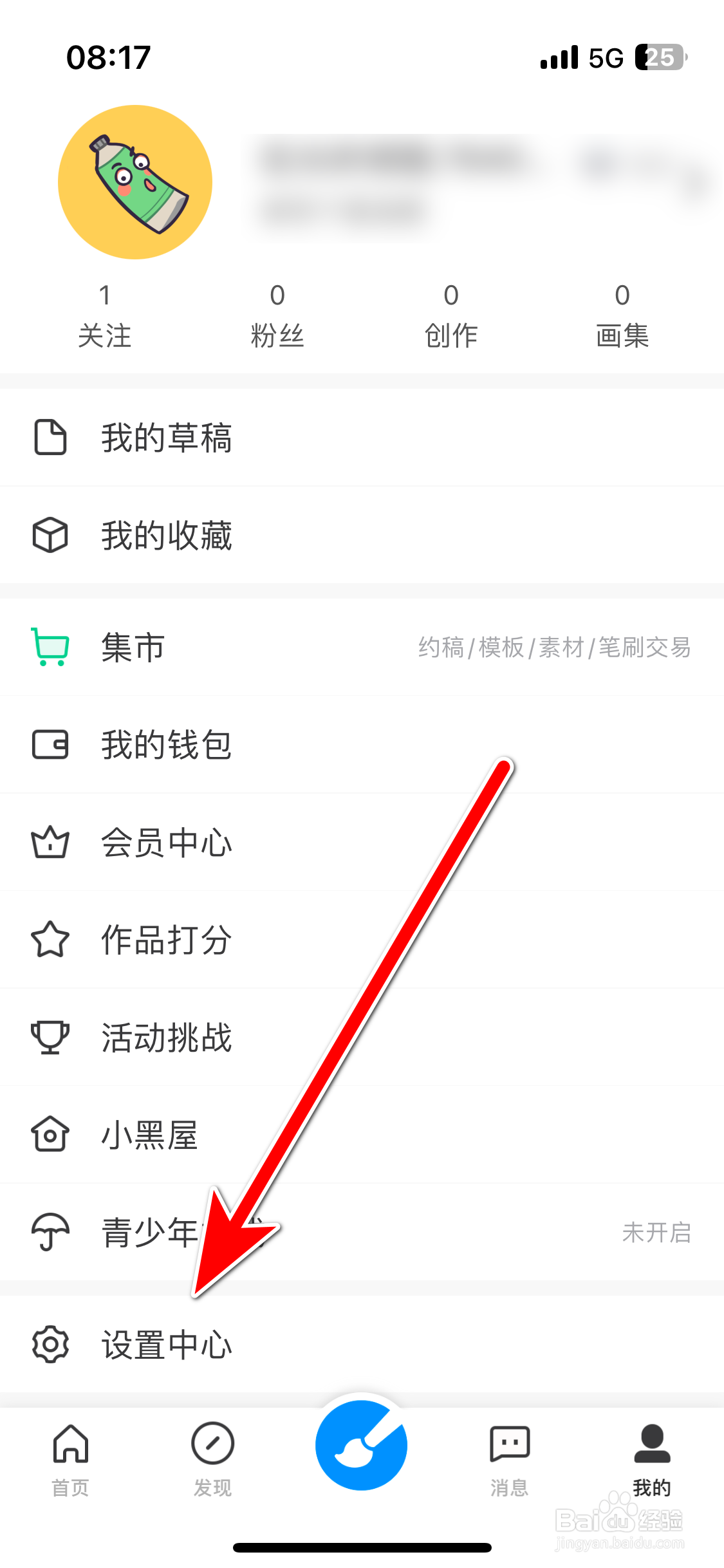Switch to the 发现 discovery tab
This screenshot has height=1568, width=724.
(212, 1458)
